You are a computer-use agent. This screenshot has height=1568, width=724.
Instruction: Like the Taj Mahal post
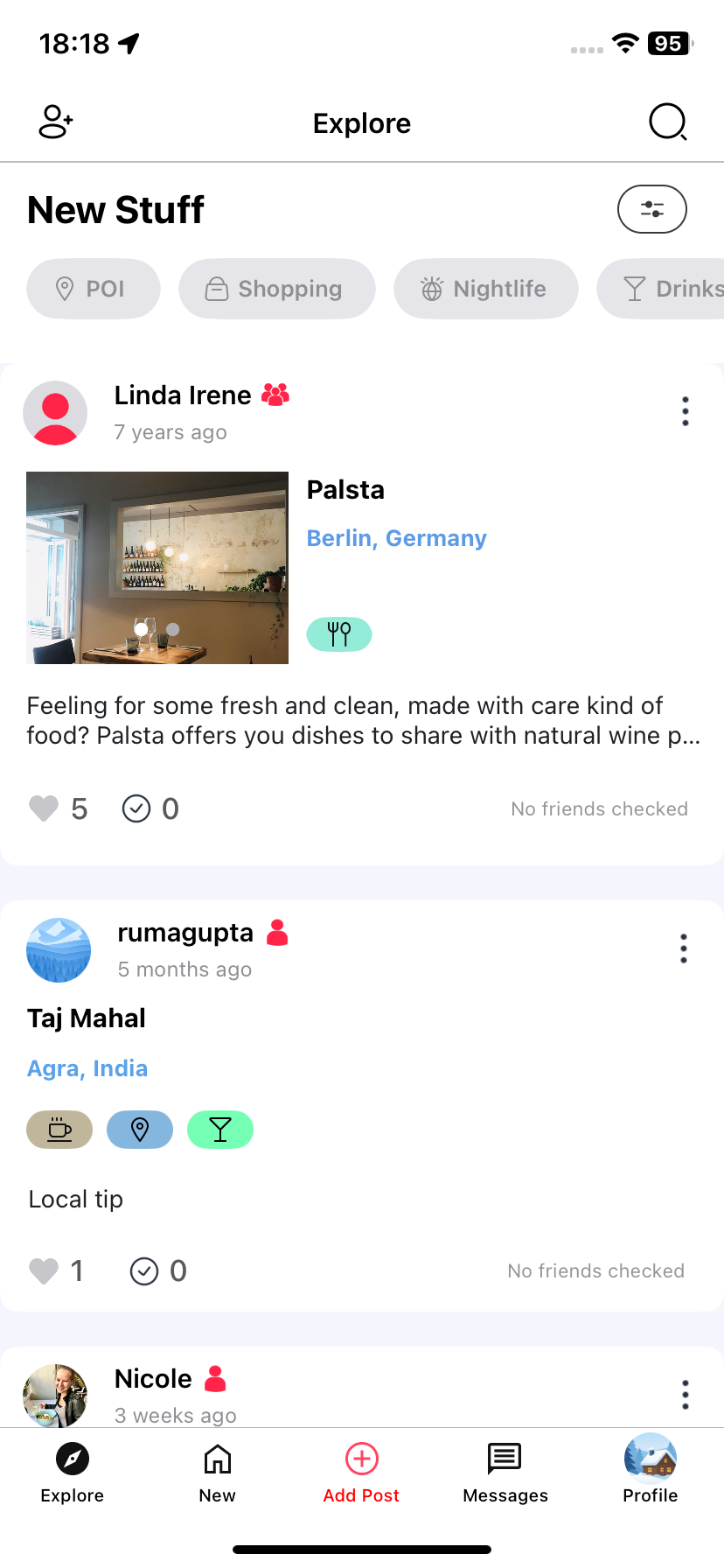[x=44, y=1270]
